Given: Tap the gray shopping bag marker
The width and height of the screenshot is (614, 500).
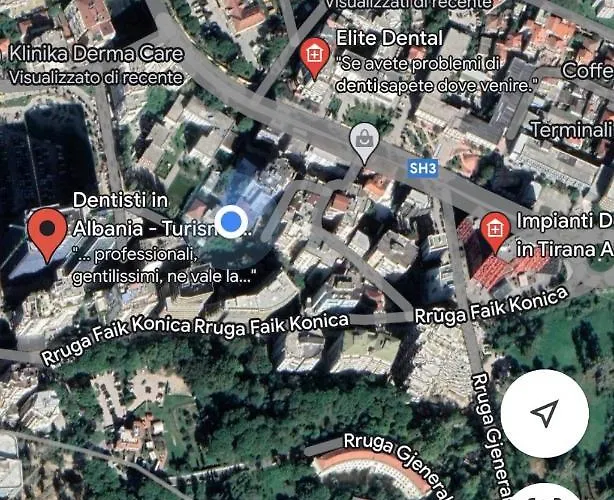Looking at the screenshot, I should [364, 141].
